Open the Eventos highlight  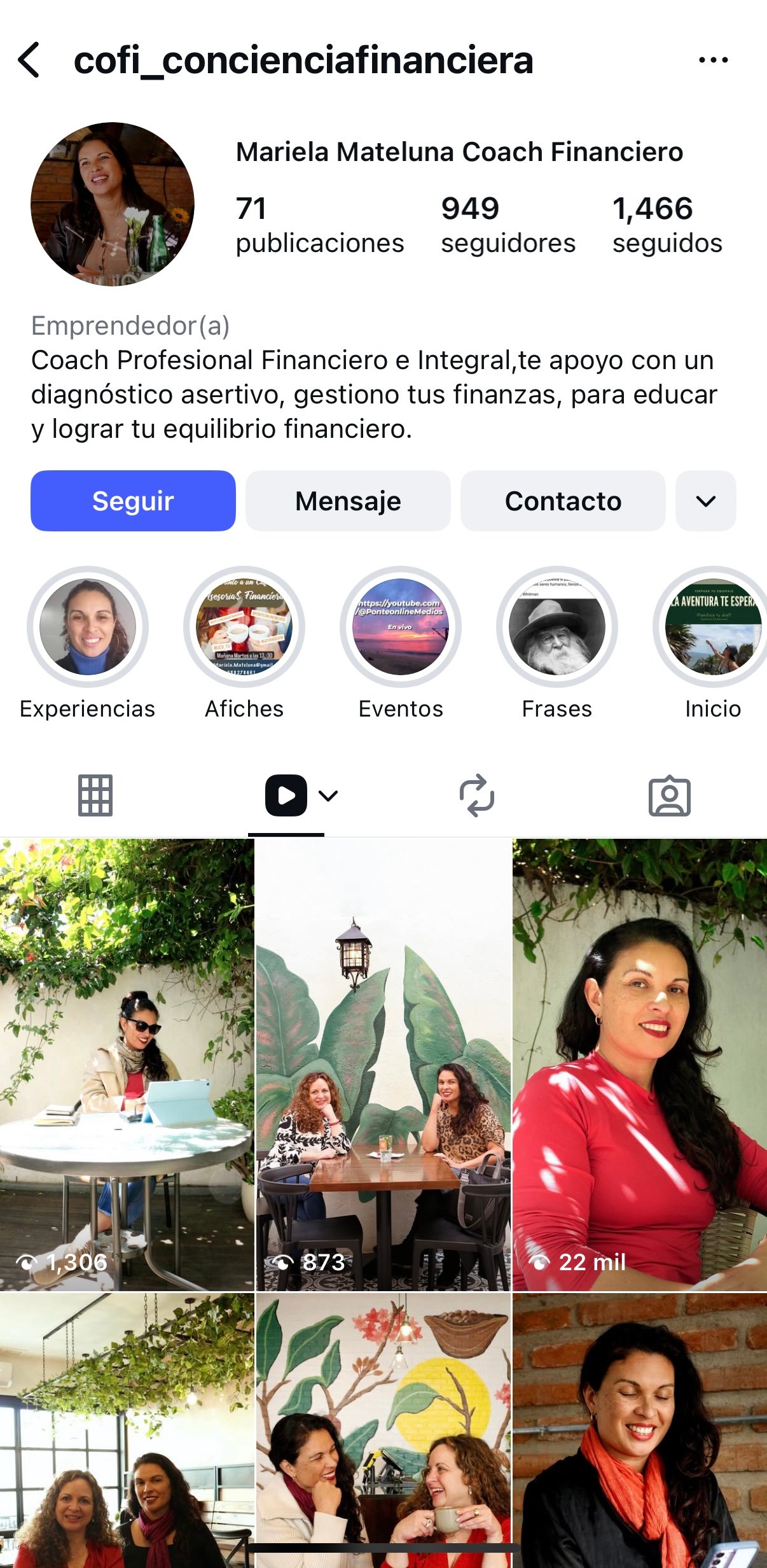click(401, 627)
